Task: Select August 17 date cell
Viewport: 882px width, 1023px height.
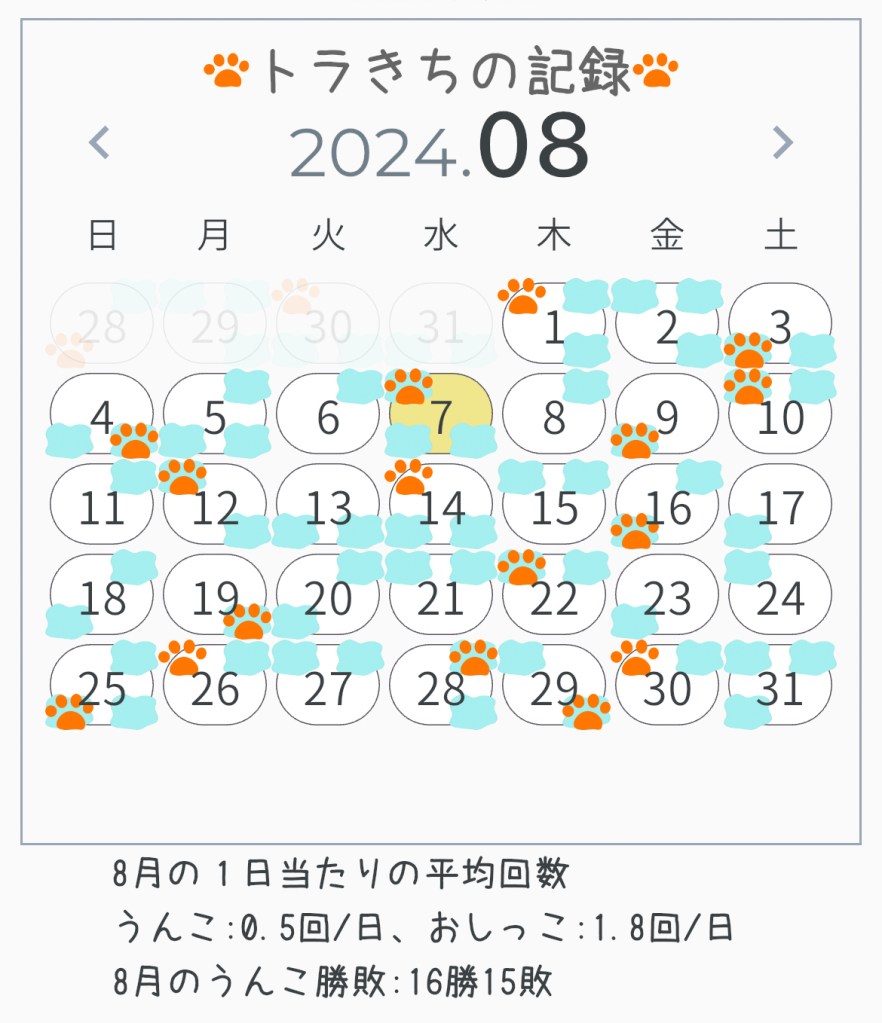Action: 780,508
